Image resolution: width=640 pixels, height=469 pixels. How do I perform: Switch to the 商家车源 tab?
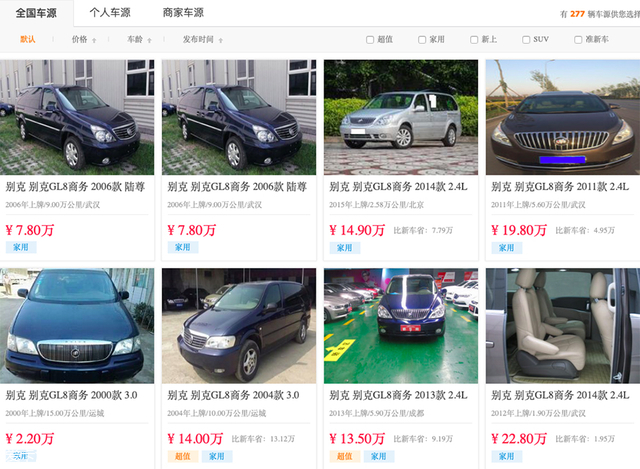click(x=183, y=13)
